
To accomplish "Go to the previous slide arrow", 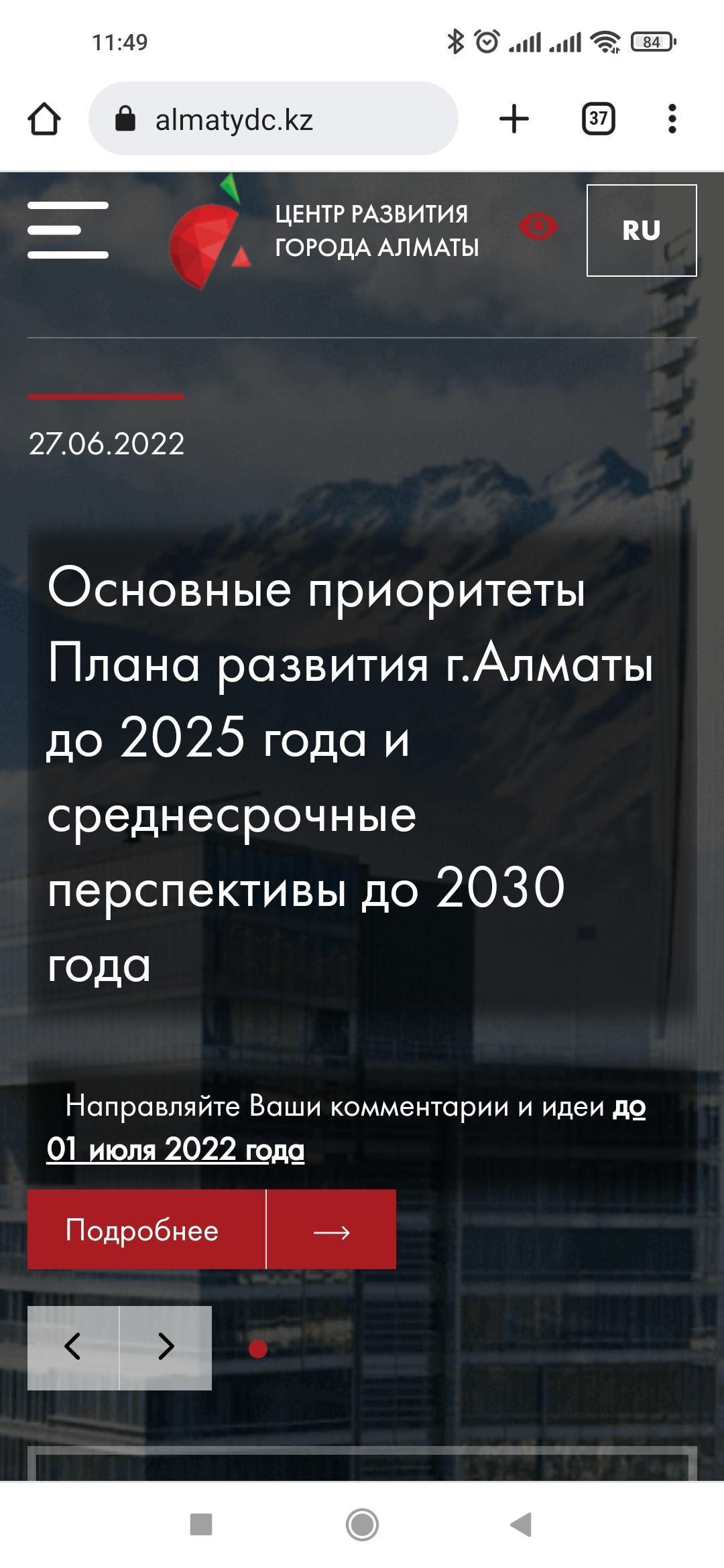I will pyautogui.click(x=73, y=1347).
